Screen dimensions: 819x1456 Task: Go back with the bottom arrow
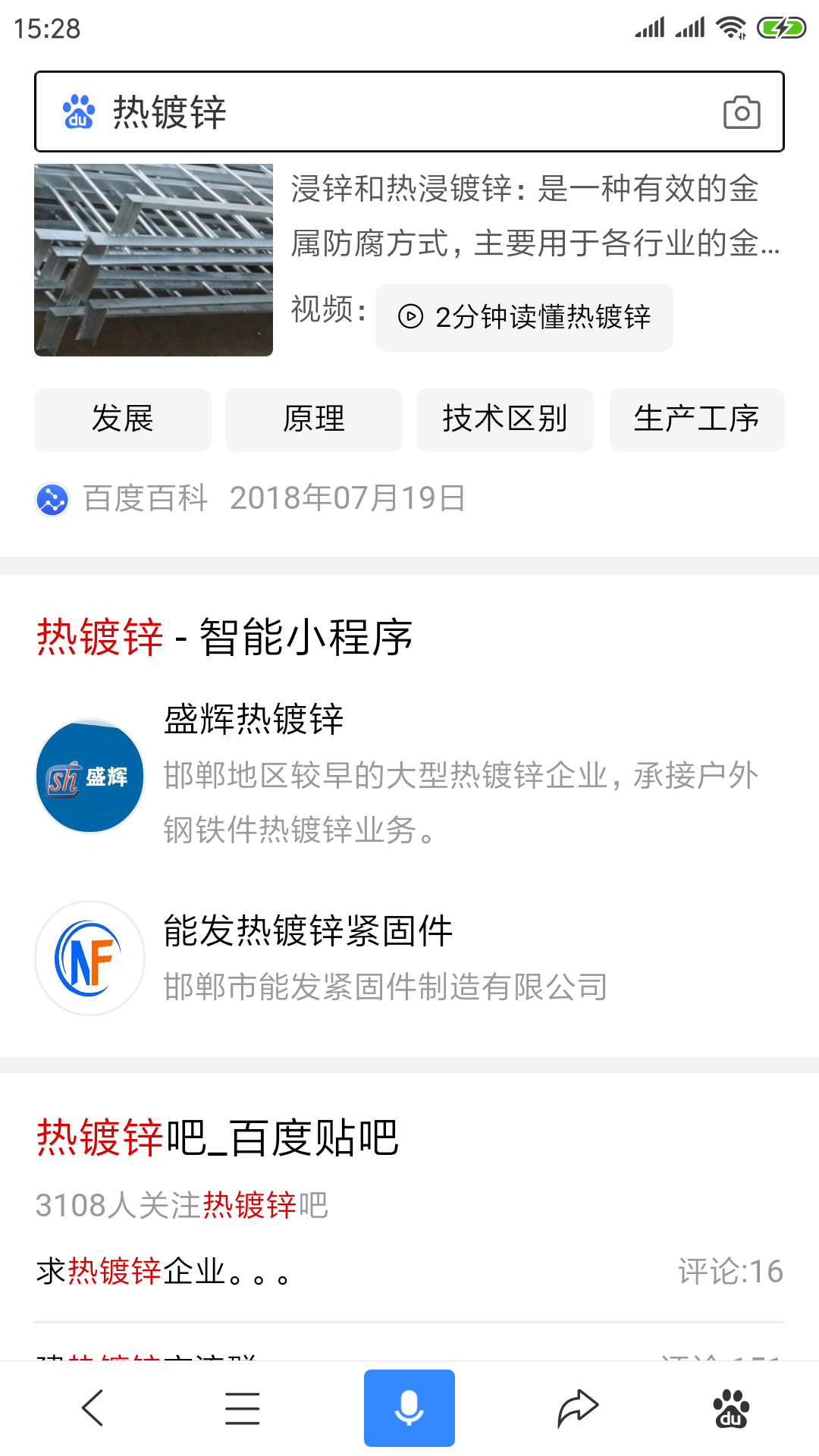point(93,1408)
